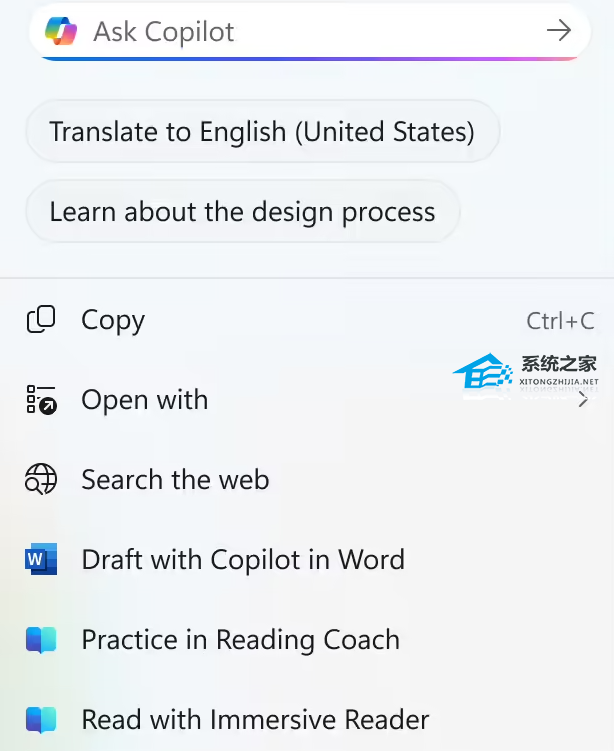The width and height of the screenshot is (614, 751).
Task: Copy the selected text
Action: click(x=113, y=320)
